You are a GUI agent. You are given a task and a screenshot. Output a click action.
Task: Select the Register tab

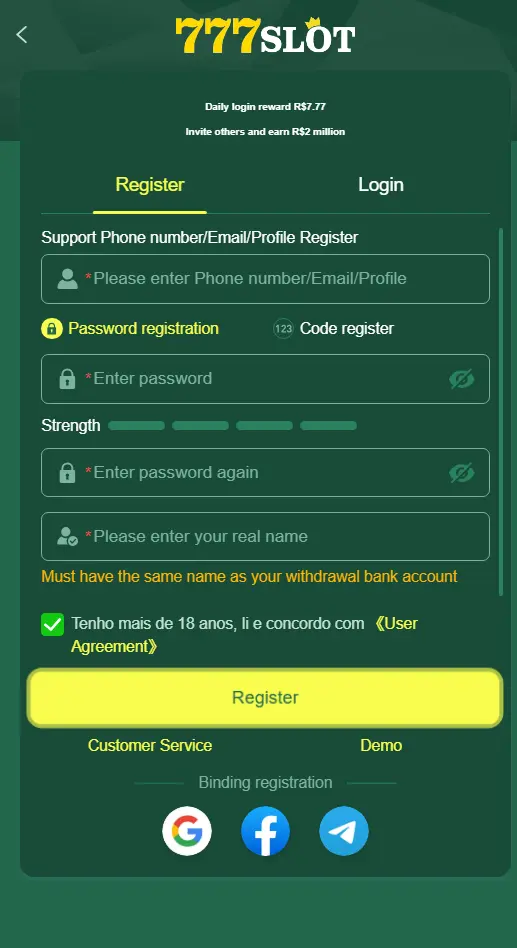[x=150, y=184]
